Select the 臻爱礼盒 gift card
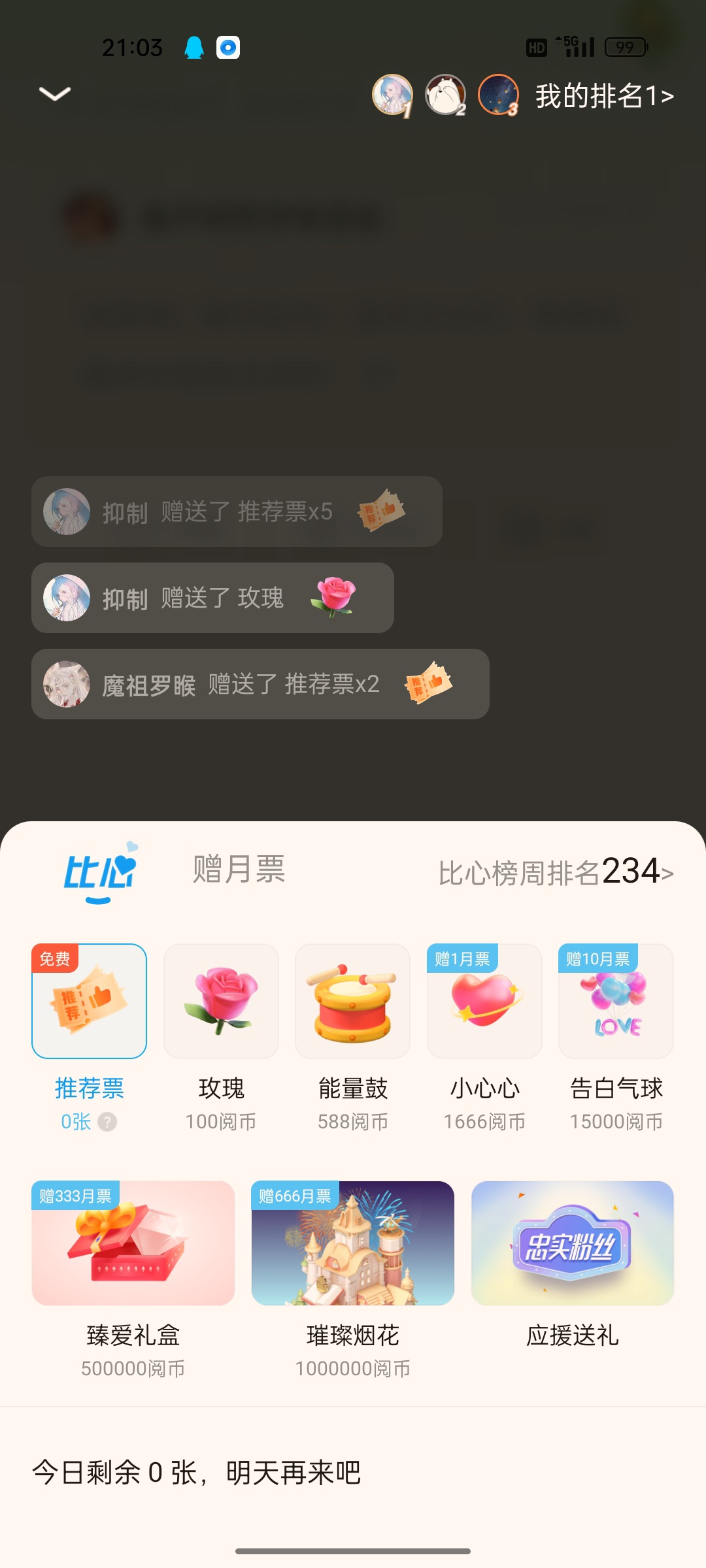706x1568 pixels. [x=133, y=1244]
